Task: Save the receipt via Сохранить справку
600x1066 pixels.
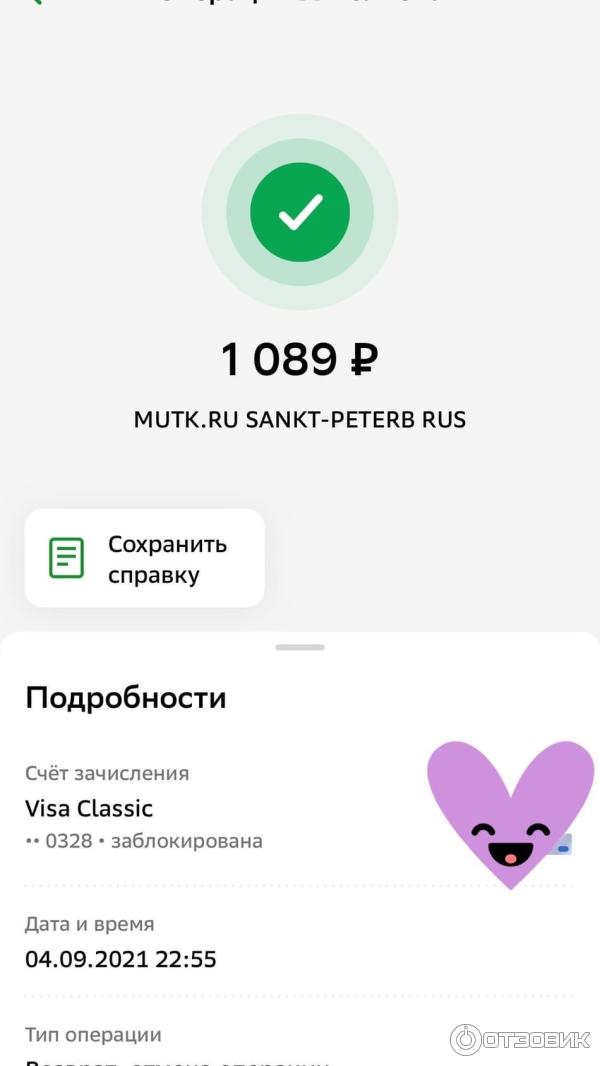Action: pyautogui.click(x=145, y=558)
